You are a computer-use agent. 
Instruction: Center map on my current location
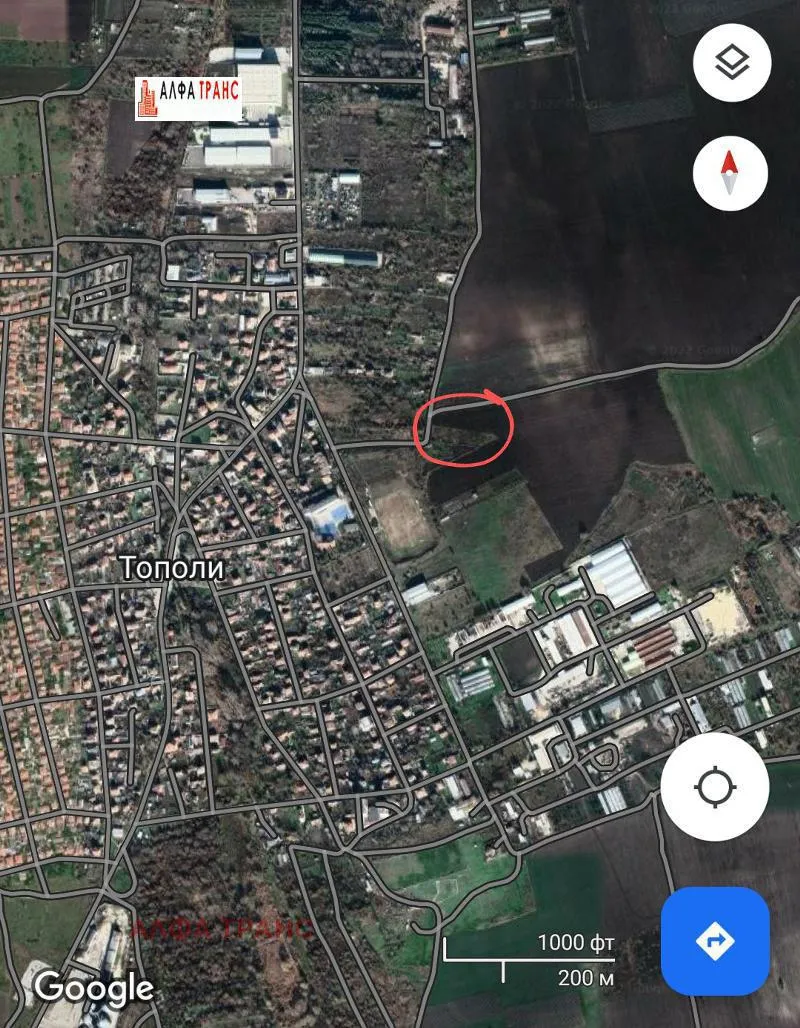point(715,786)
